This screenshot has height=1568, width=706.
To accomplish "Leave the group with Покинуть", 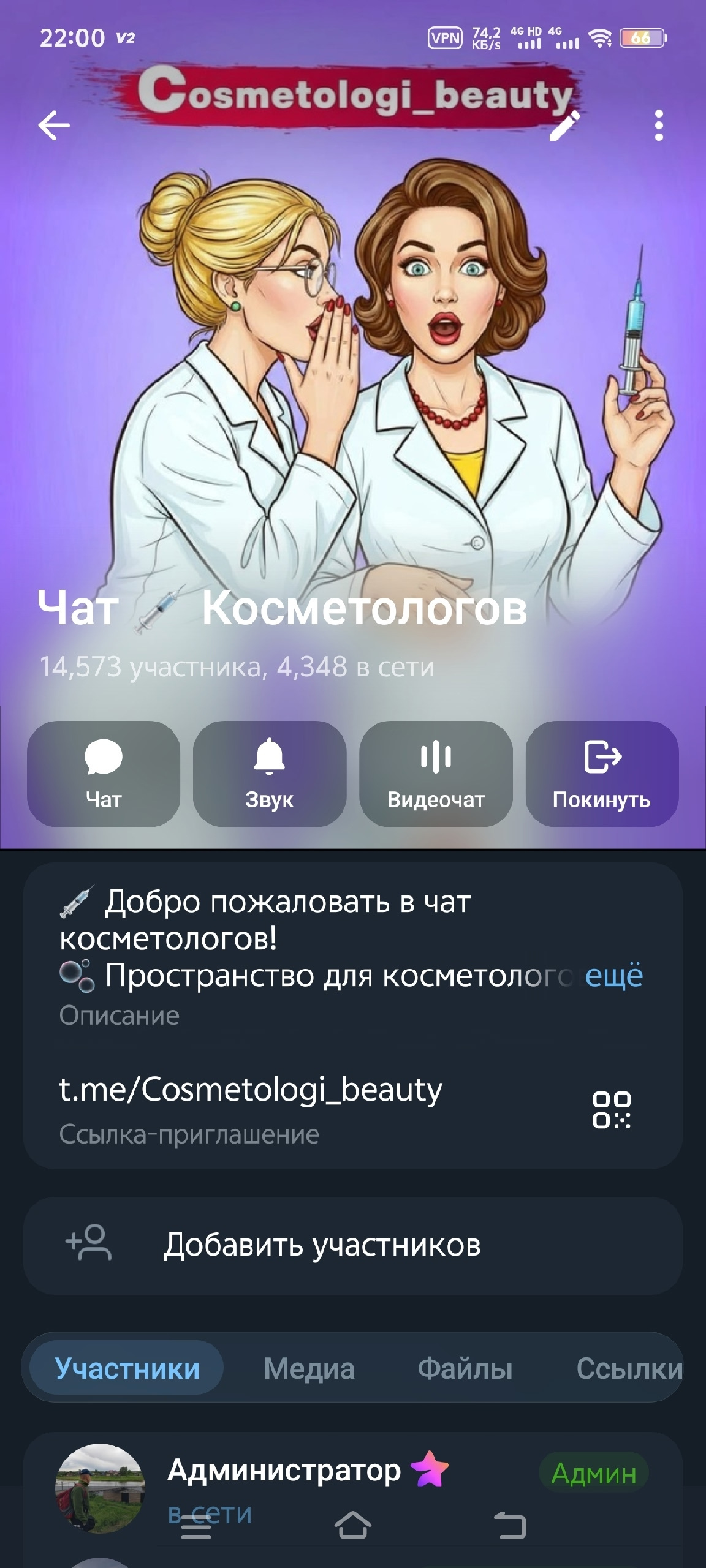I will [602, 774].
